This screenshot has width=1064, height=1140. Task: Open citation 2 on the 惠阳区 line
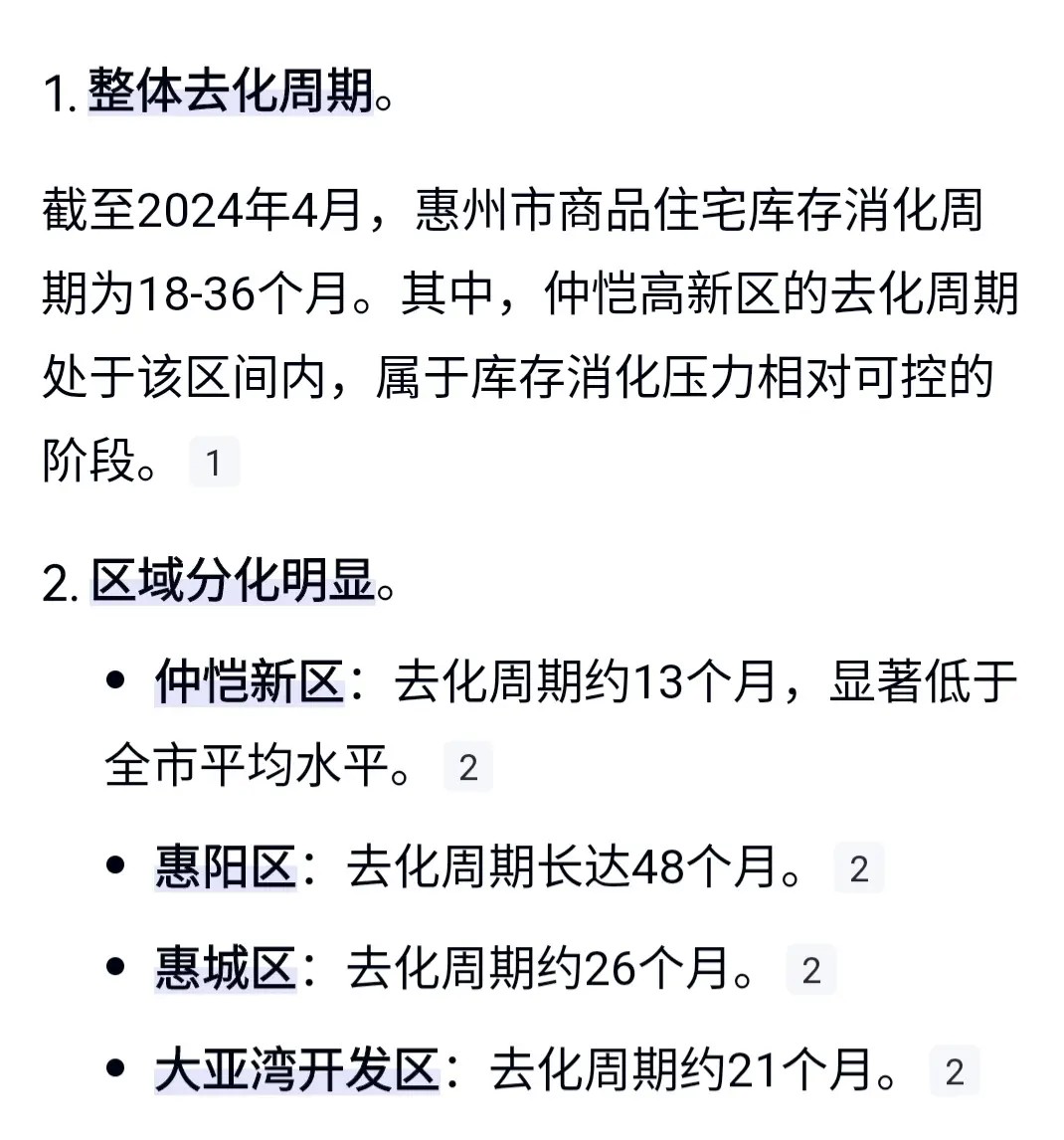[x=859, y=868]
